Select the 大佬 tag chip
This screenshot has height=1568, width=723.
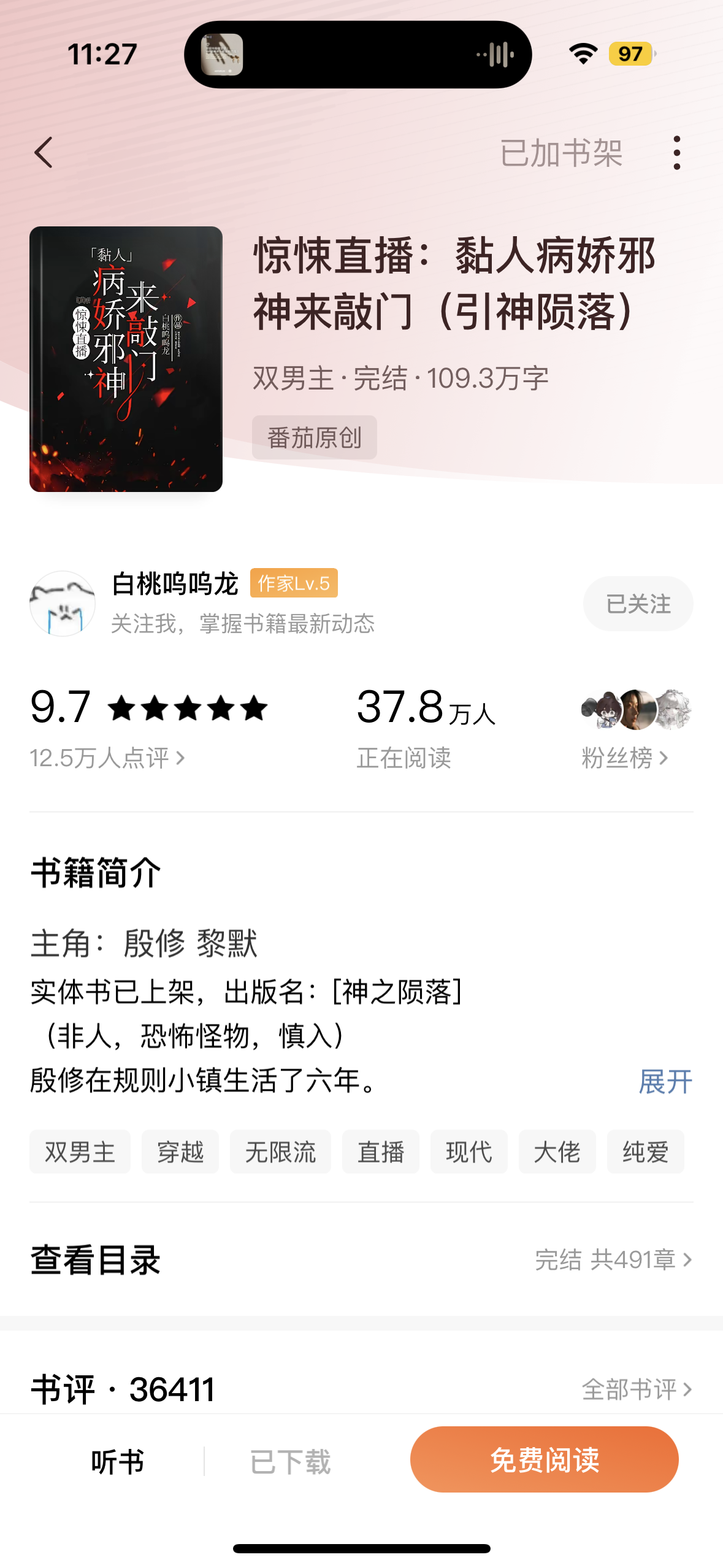point(557,1151)
